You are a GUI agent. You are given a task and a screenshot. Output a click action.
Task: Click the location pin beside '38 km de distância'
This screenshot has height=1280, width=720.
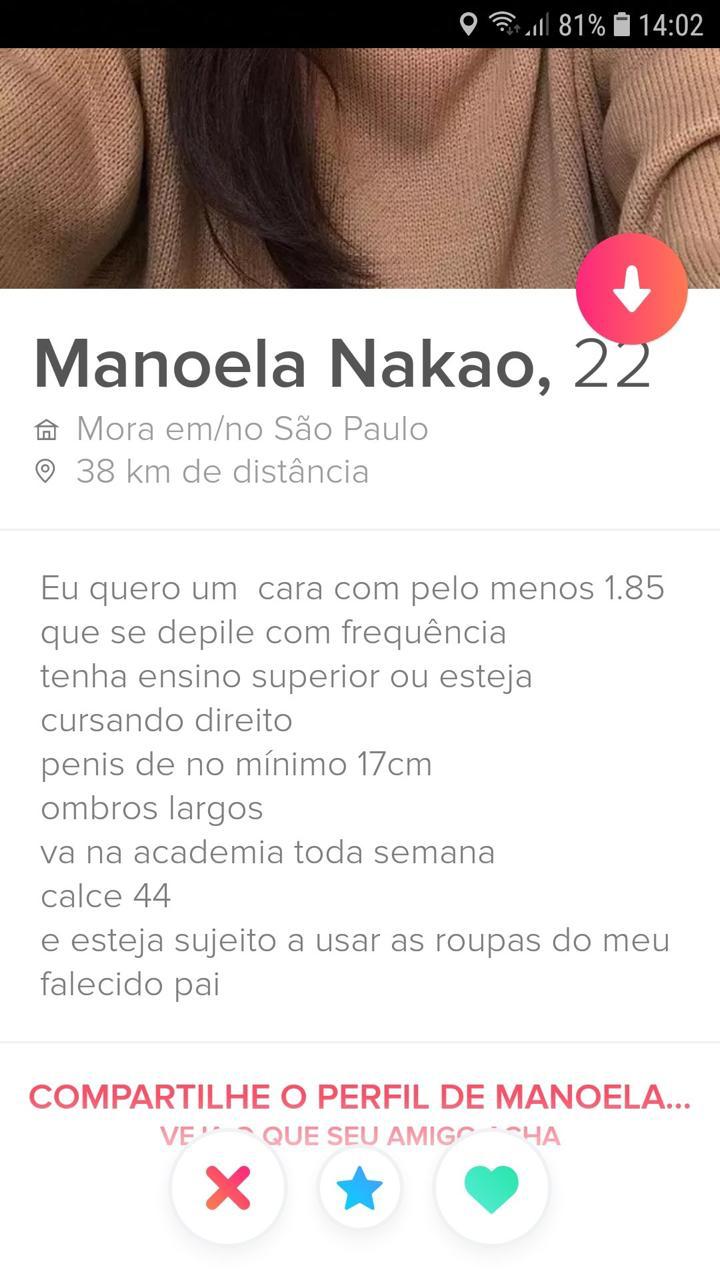45,471
